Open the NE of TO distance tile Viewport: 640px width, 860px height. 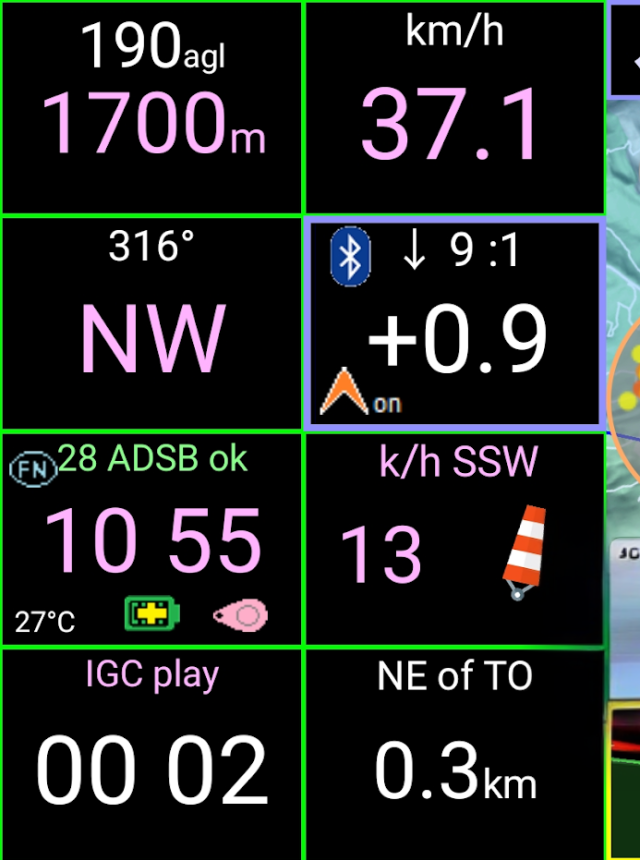coord(454,753)
